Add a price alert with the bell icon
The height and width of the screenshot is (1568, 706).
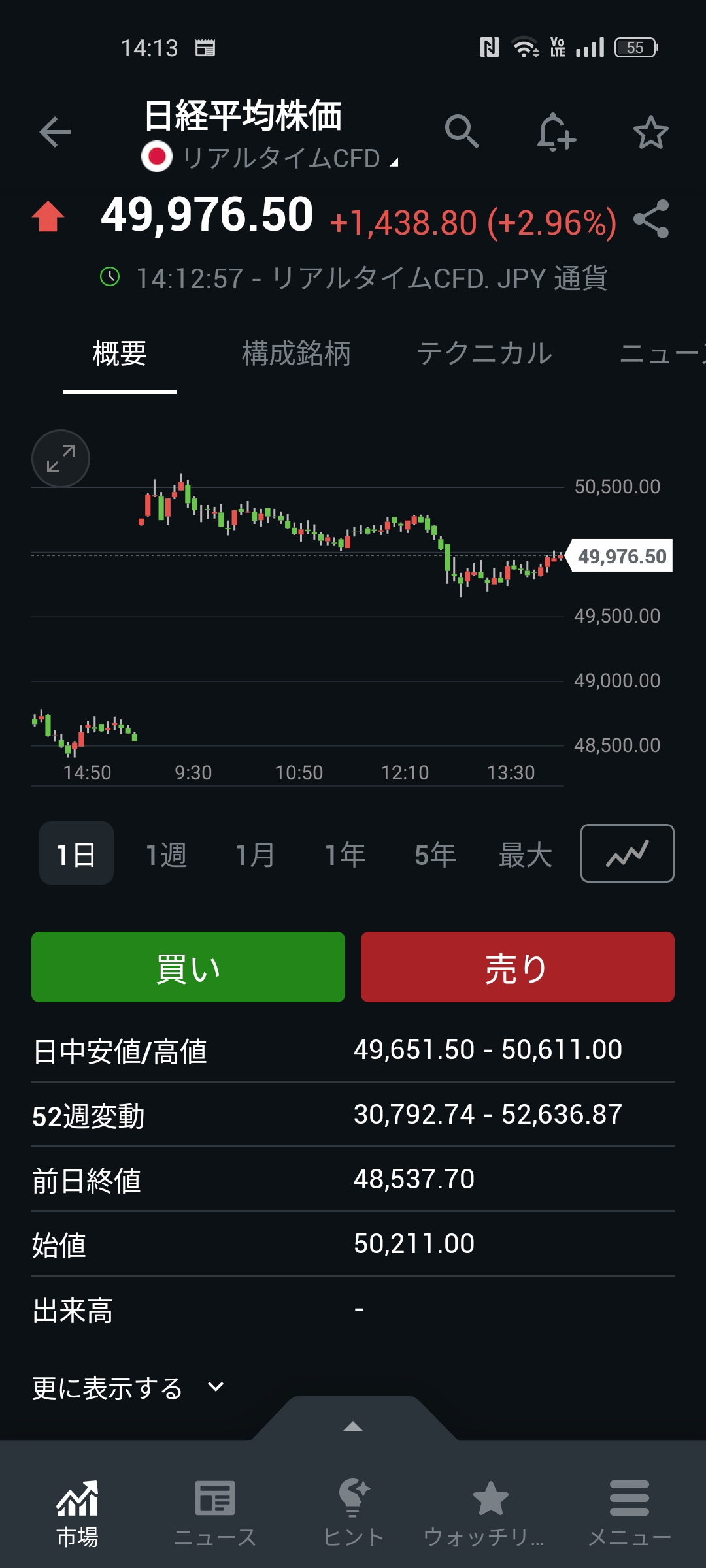click(x=556, y=132)
